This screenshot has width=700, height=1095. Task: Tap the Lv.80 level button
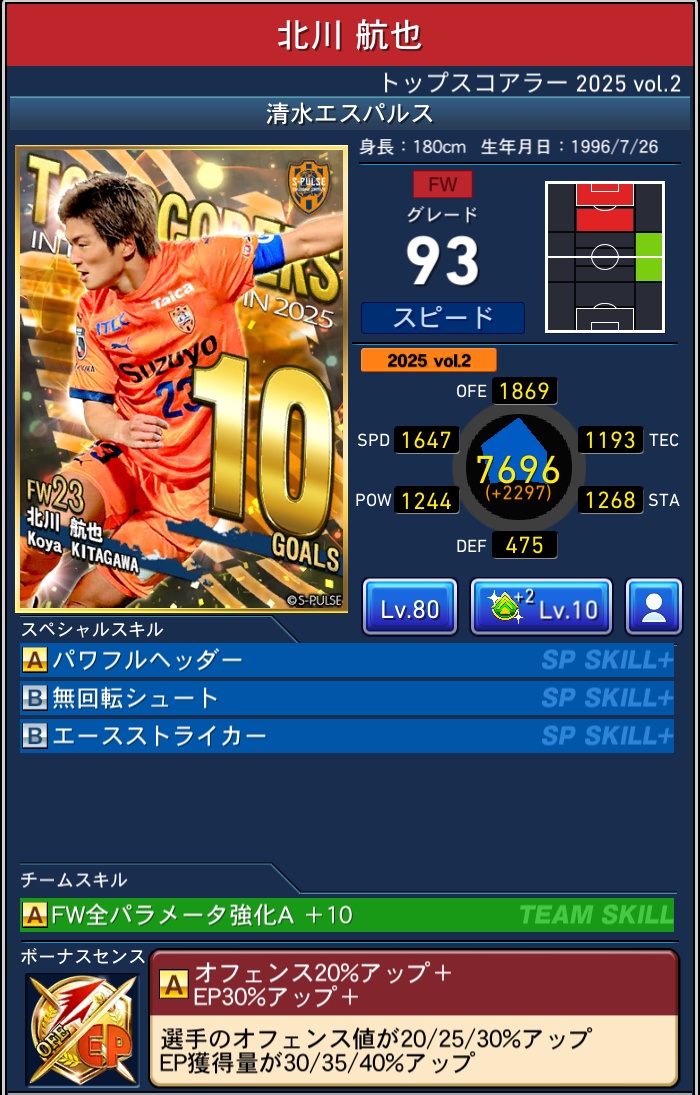pos(410,607)
